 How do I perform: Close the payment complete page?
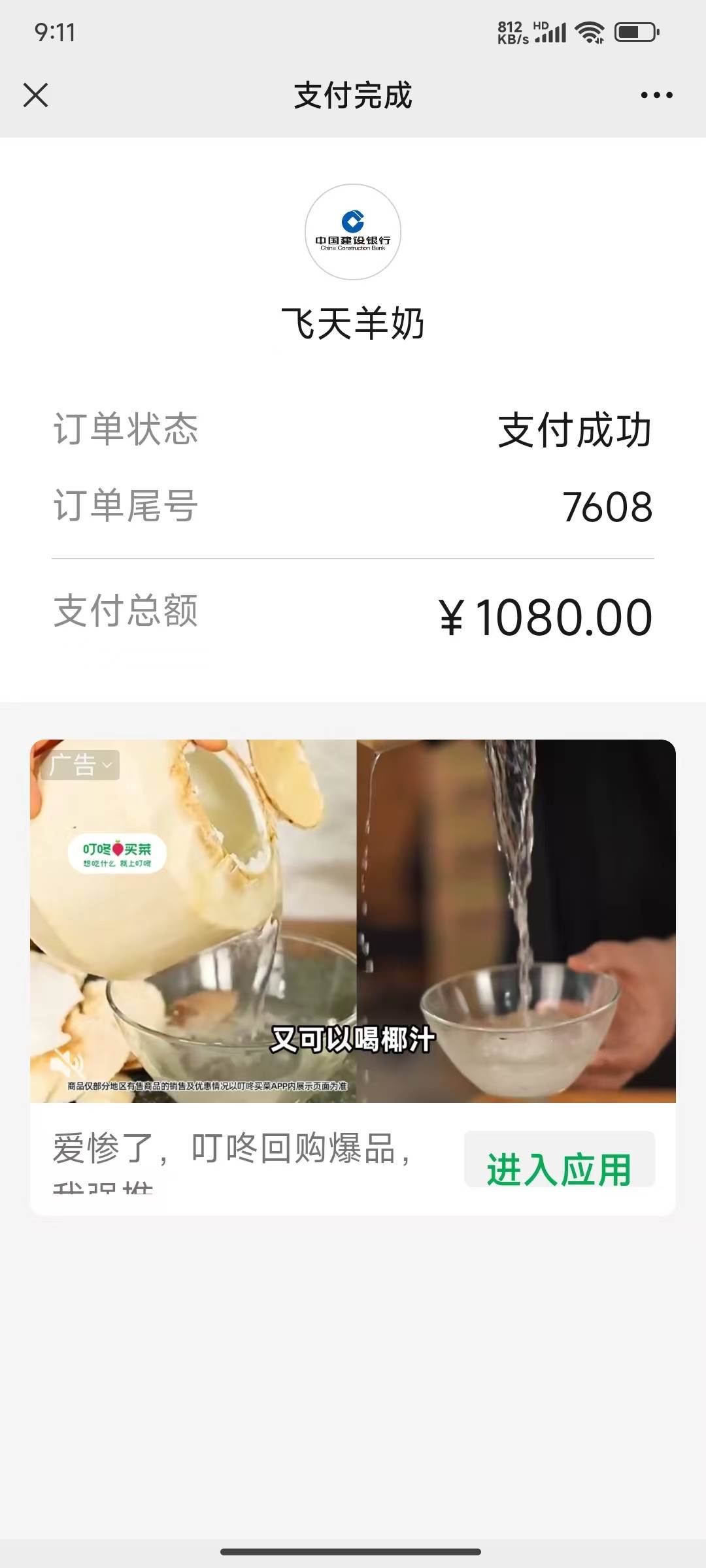(x=36, y=95)
